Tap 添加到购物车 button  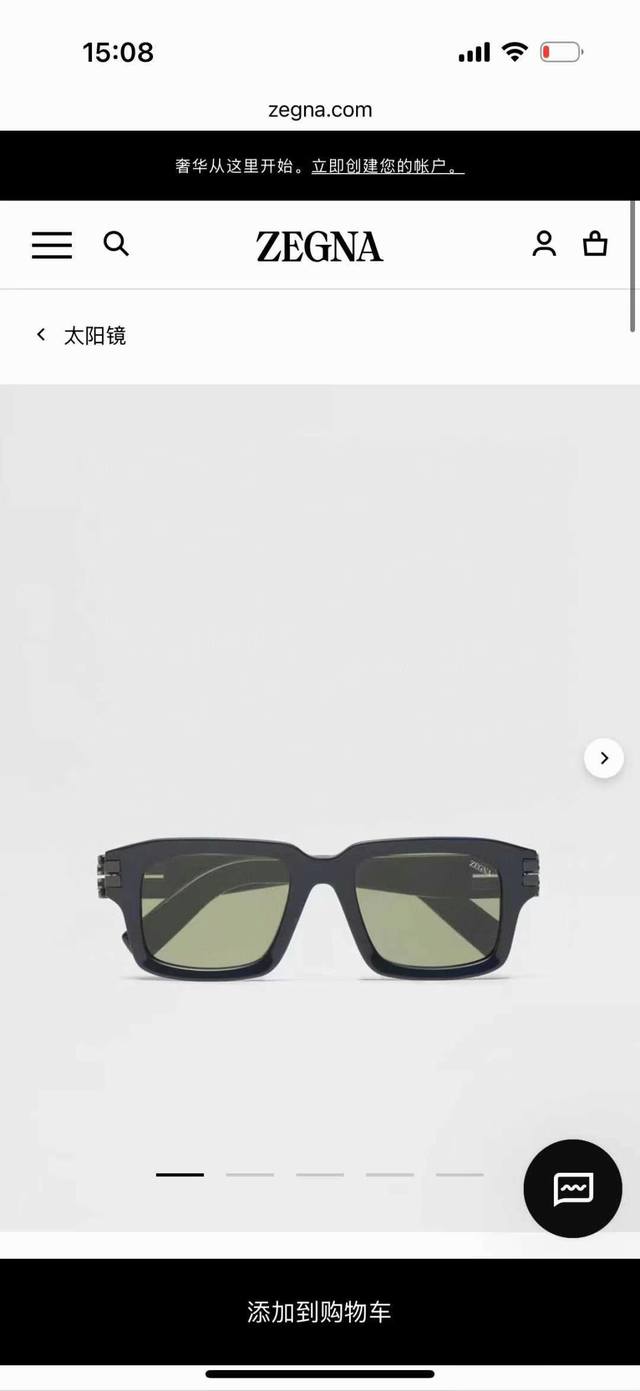point(320,1312)
